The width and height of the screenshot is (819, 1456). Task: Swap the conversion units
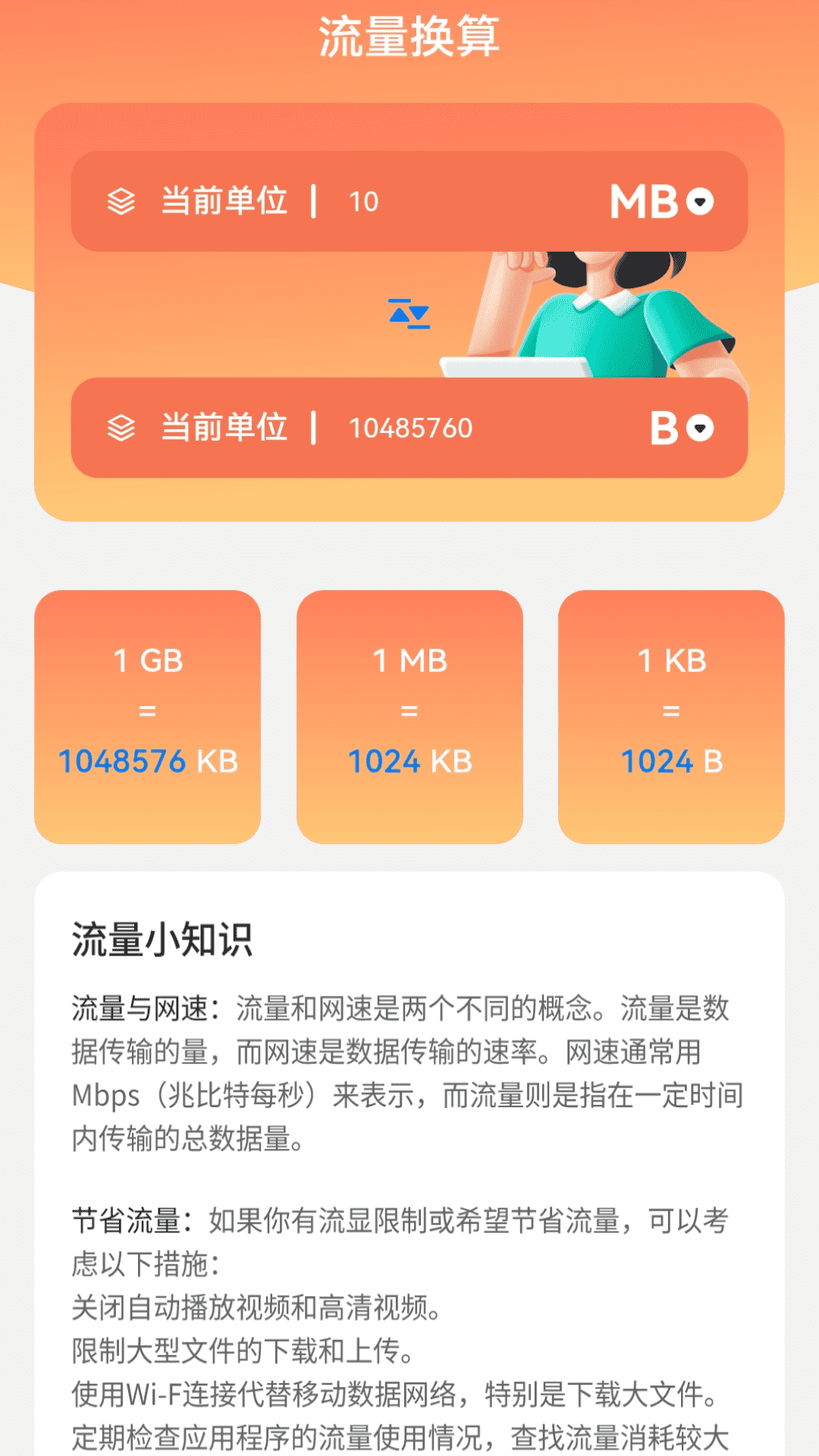[x=409, y=313]
